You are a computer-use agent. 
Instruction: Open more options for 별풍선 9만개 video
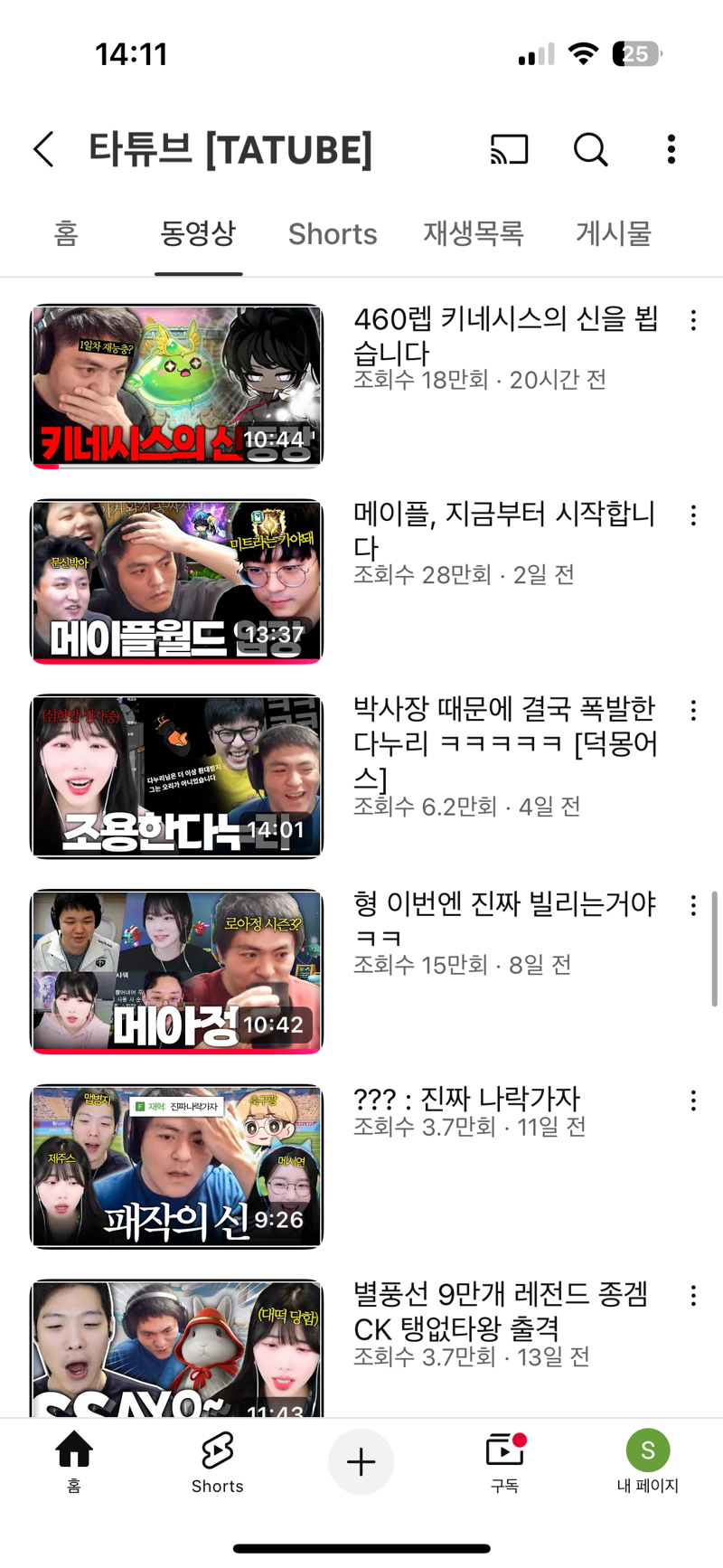693,1295
